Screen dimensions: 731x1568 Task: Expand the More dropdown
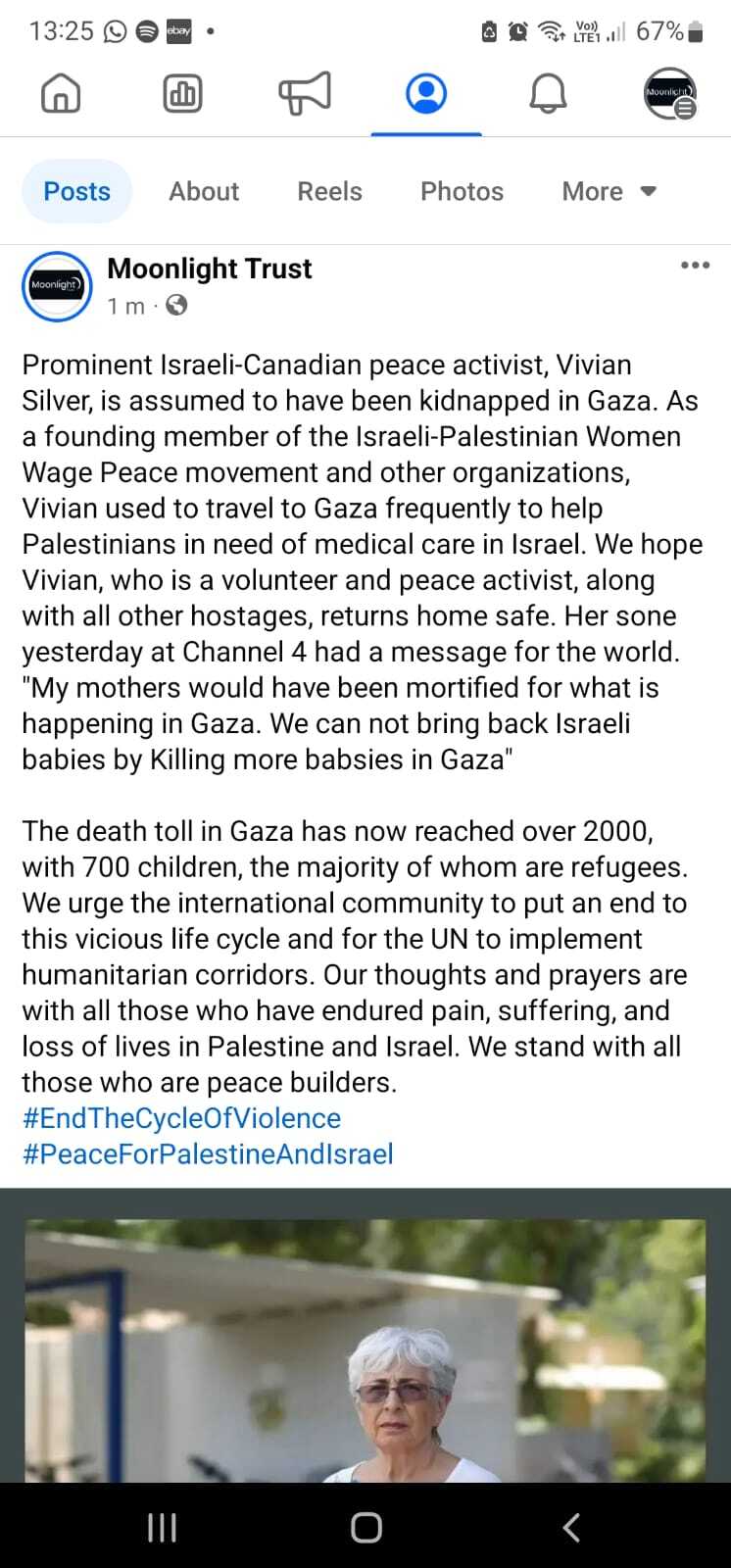(609, 191)
